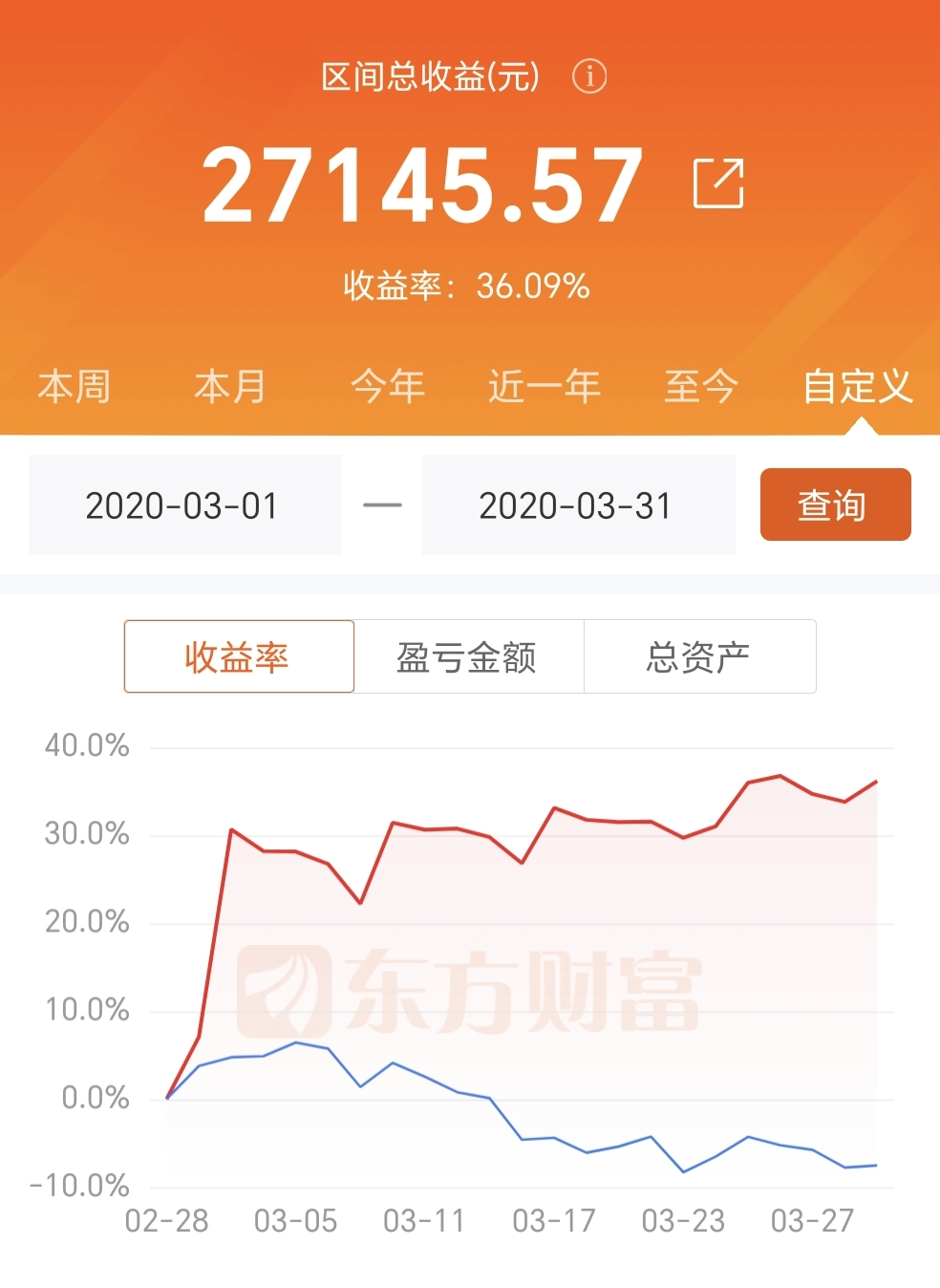Tap the 查询 query button

[x=836, y=504]
